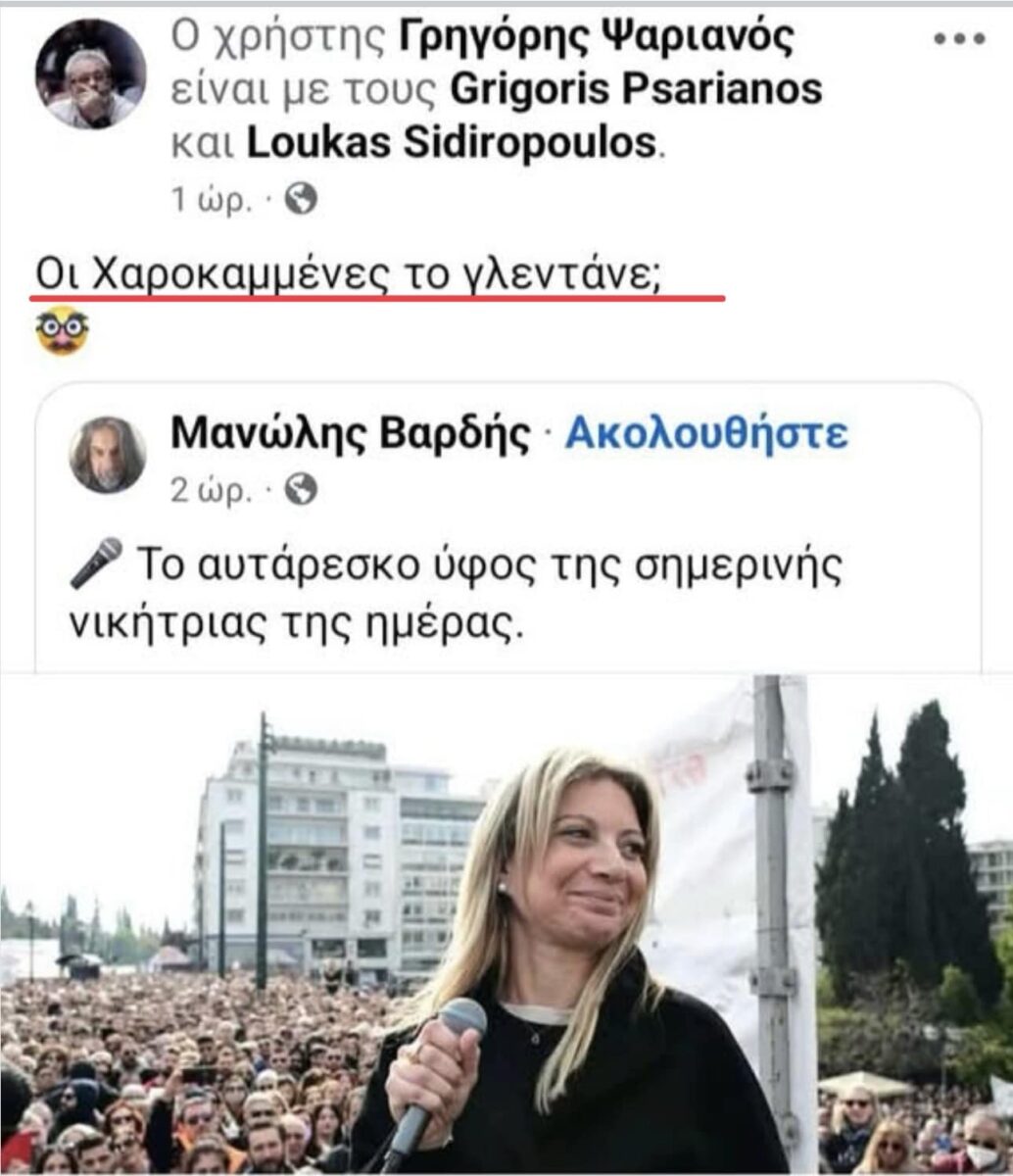Open Μανώλης Βαρδής profile name
This screenshot has width=1013, height=1176.
[x=351, y=432]
